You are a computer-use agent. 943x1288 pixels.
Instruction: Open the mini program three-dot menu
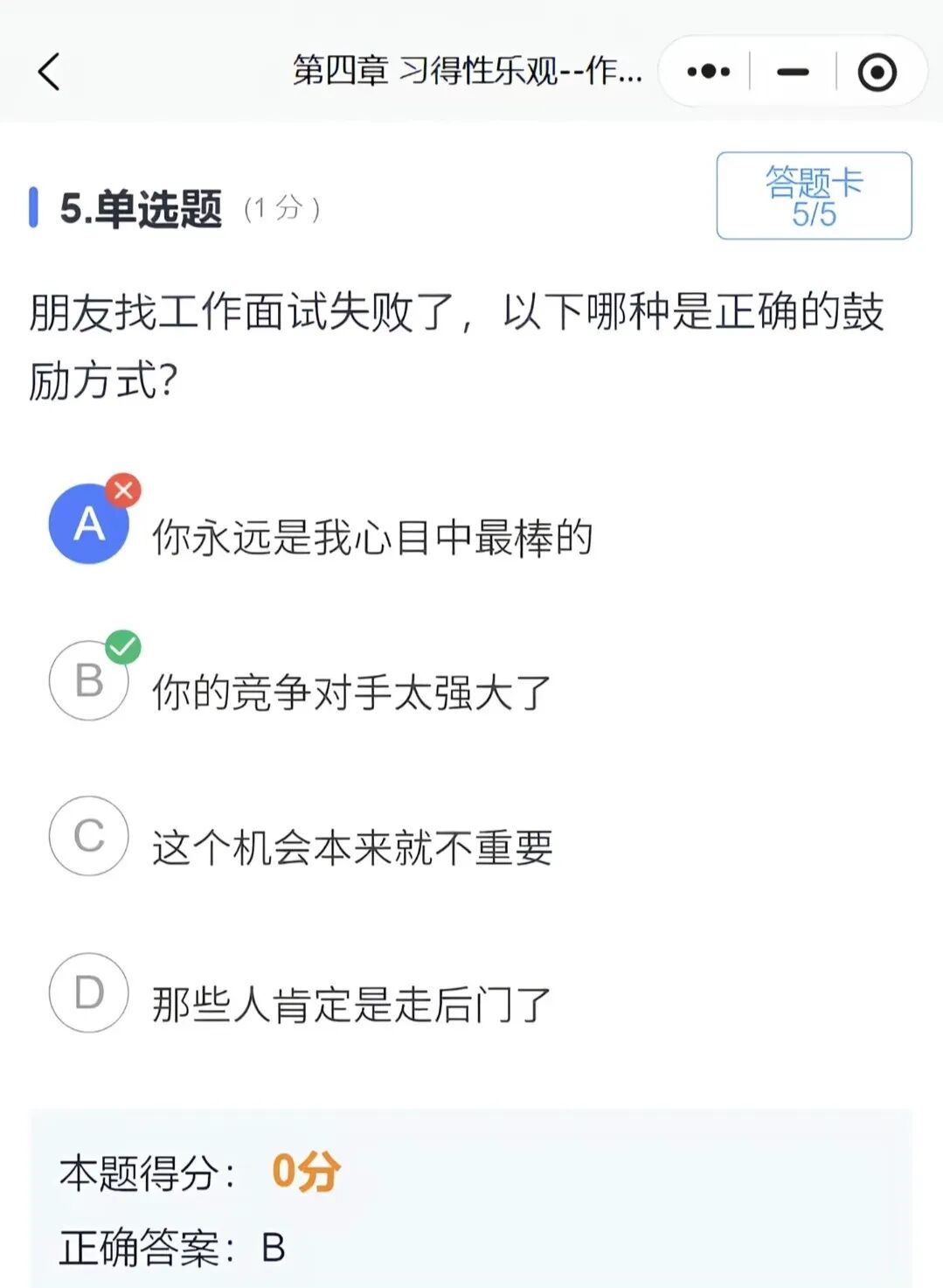[708, 72]
